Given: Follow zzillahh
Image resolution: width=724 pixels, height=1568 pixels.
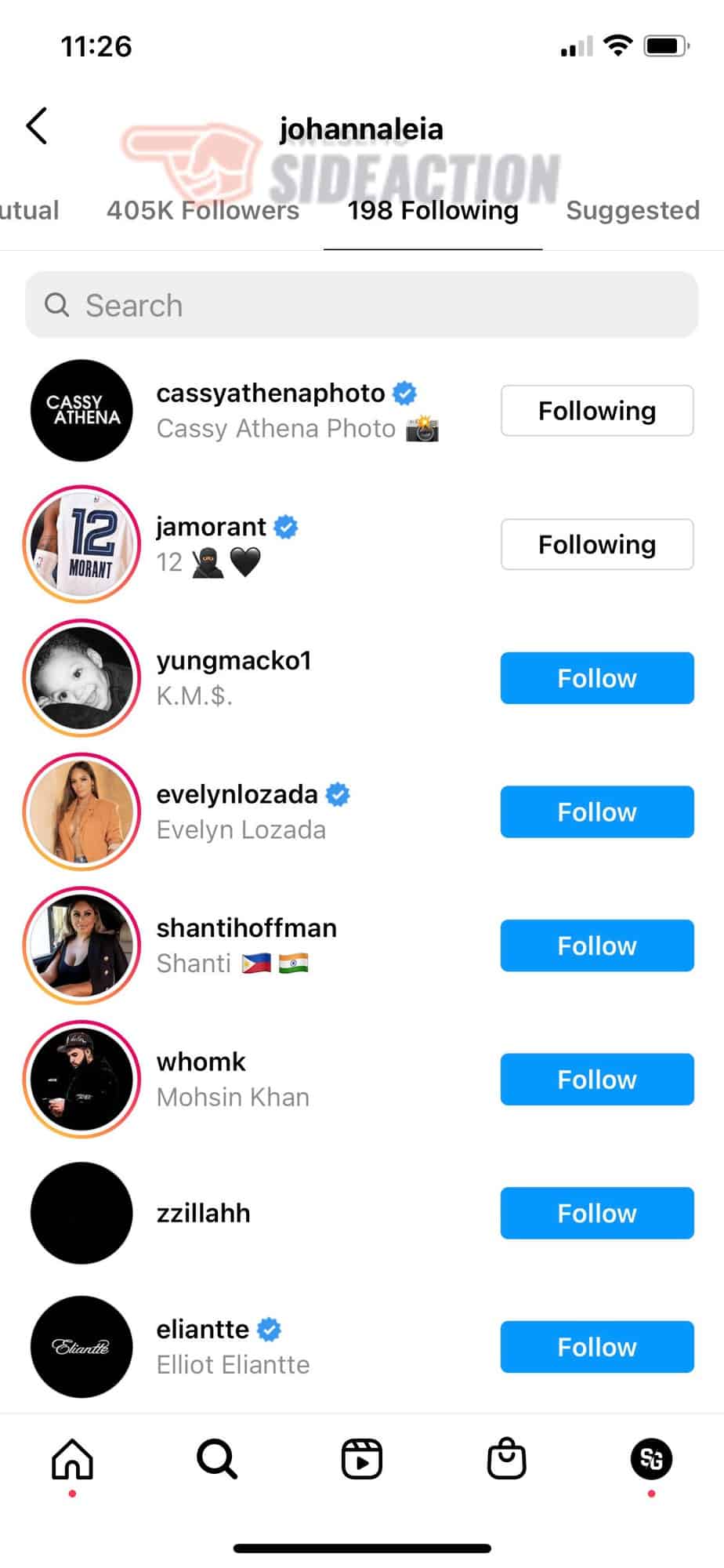Looking at the screenshot, I should click(x=597, y=1213).
